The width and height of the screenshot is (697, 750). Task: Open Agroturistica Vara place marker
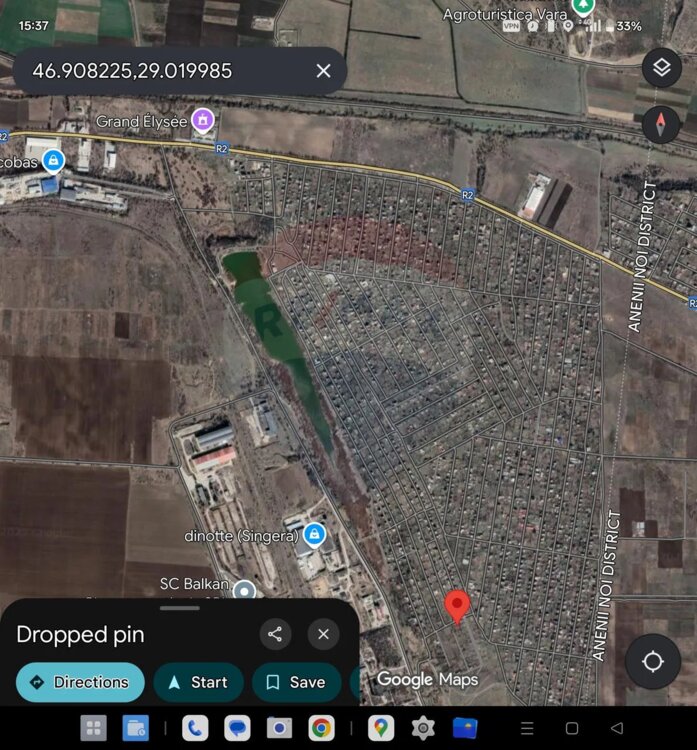pyautogui.click(x=582, y=5)
